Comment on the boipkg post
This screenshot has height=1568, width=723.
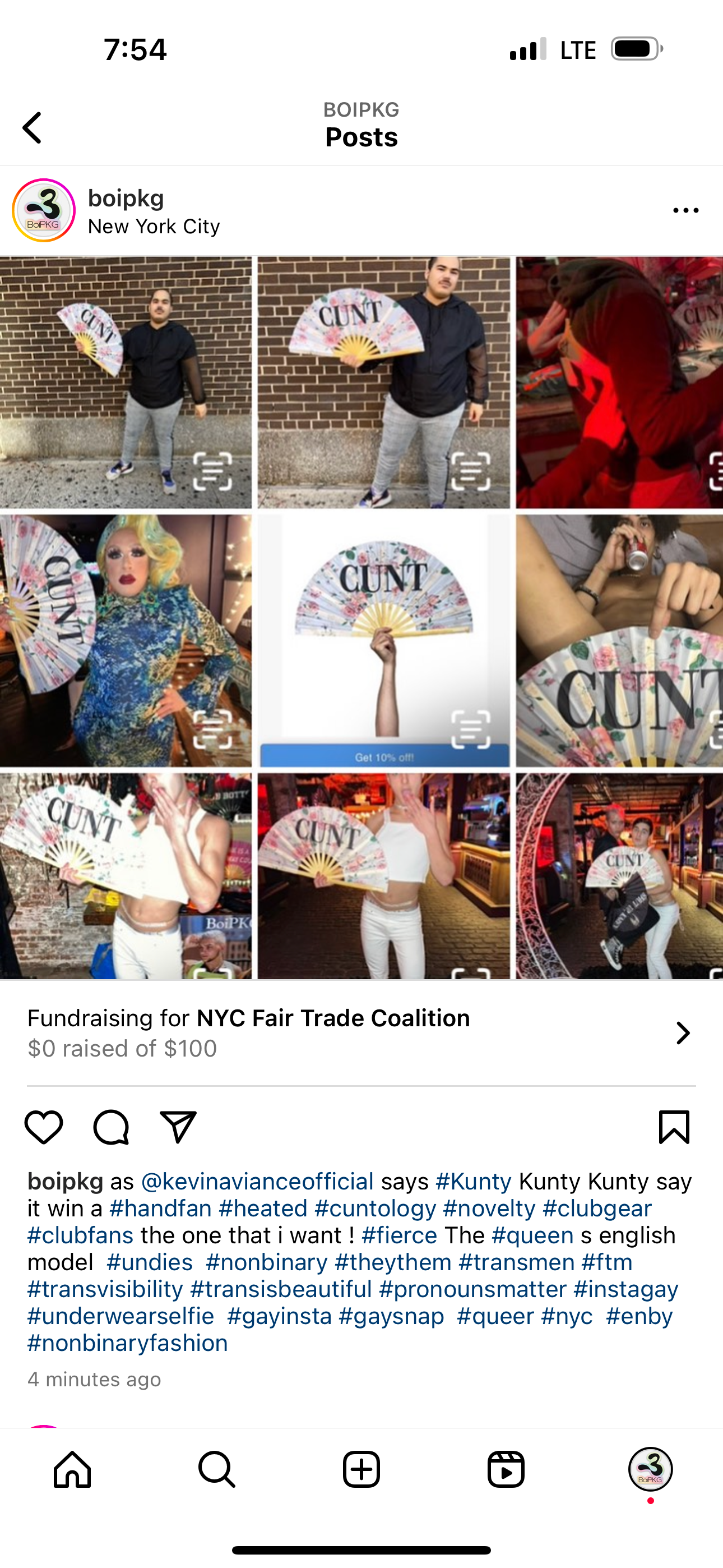(x=111, y=1127)
